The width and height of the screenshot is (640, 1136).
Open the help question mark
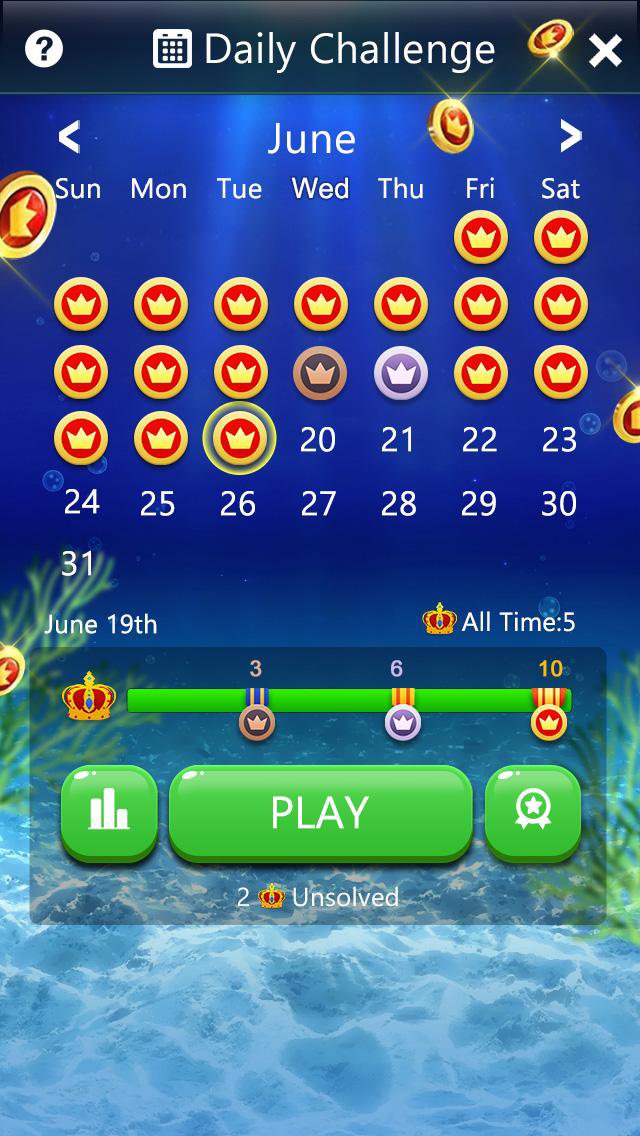point(44,48)
